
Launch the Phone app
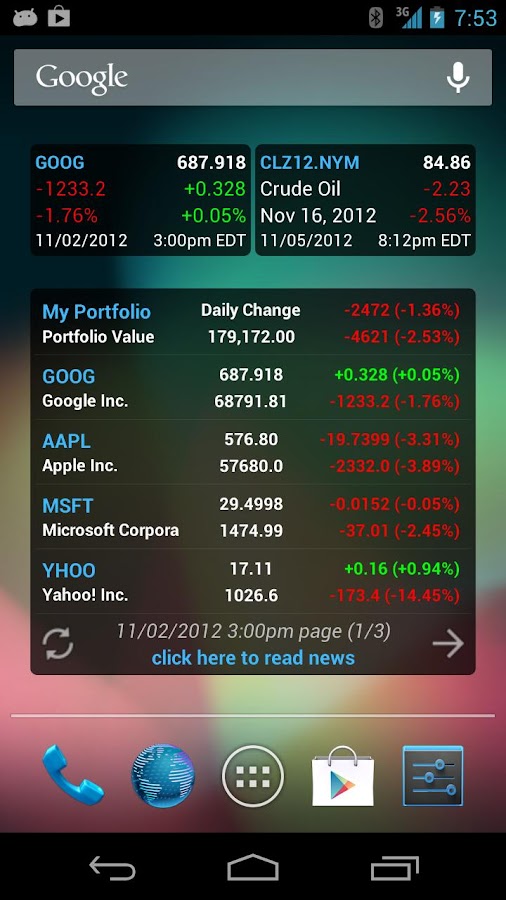(73, 775)
